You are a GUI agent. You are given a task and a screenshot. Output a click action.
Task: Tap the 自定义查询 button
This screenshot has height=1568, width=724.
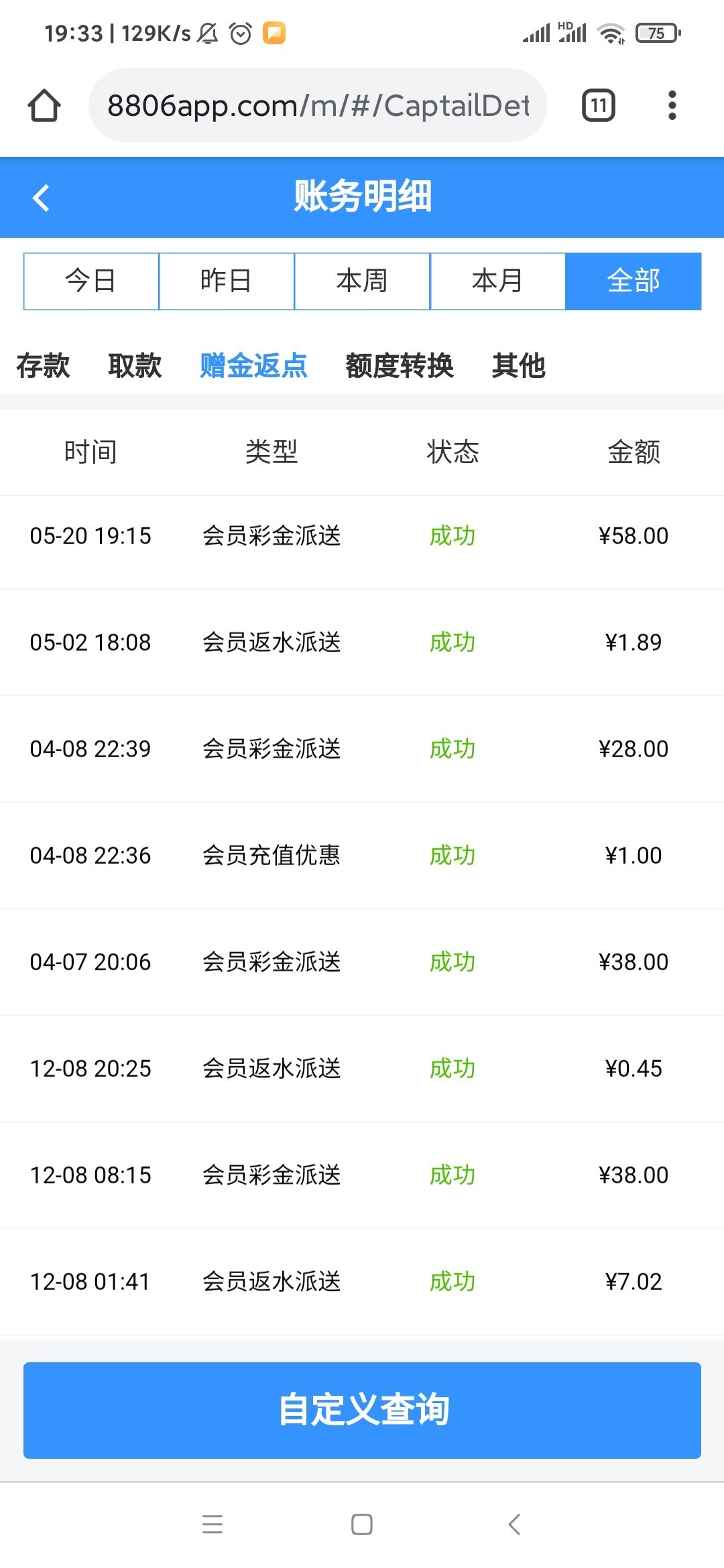(x=362, y=1410)
